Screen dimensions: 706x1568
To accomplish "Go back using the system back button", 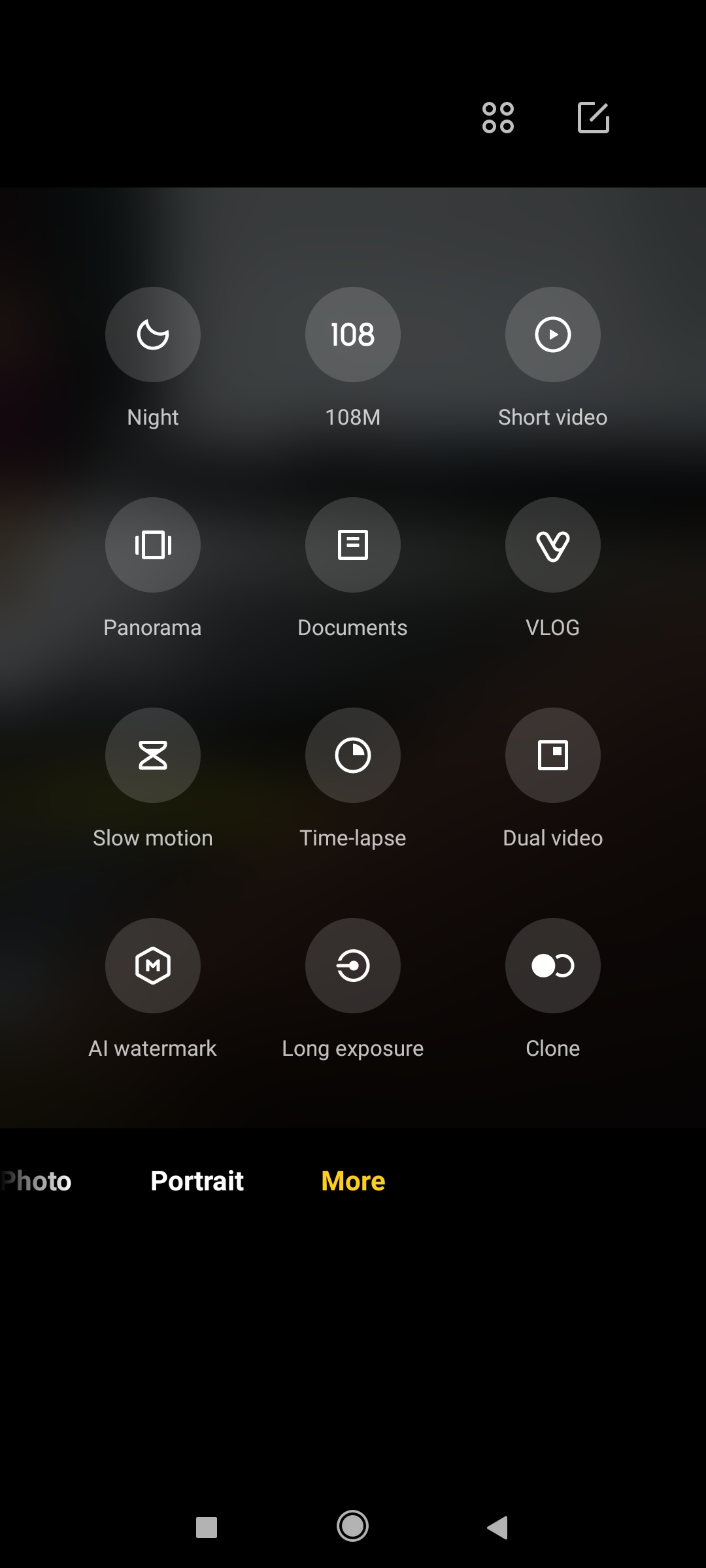I will pos(498,1527).
